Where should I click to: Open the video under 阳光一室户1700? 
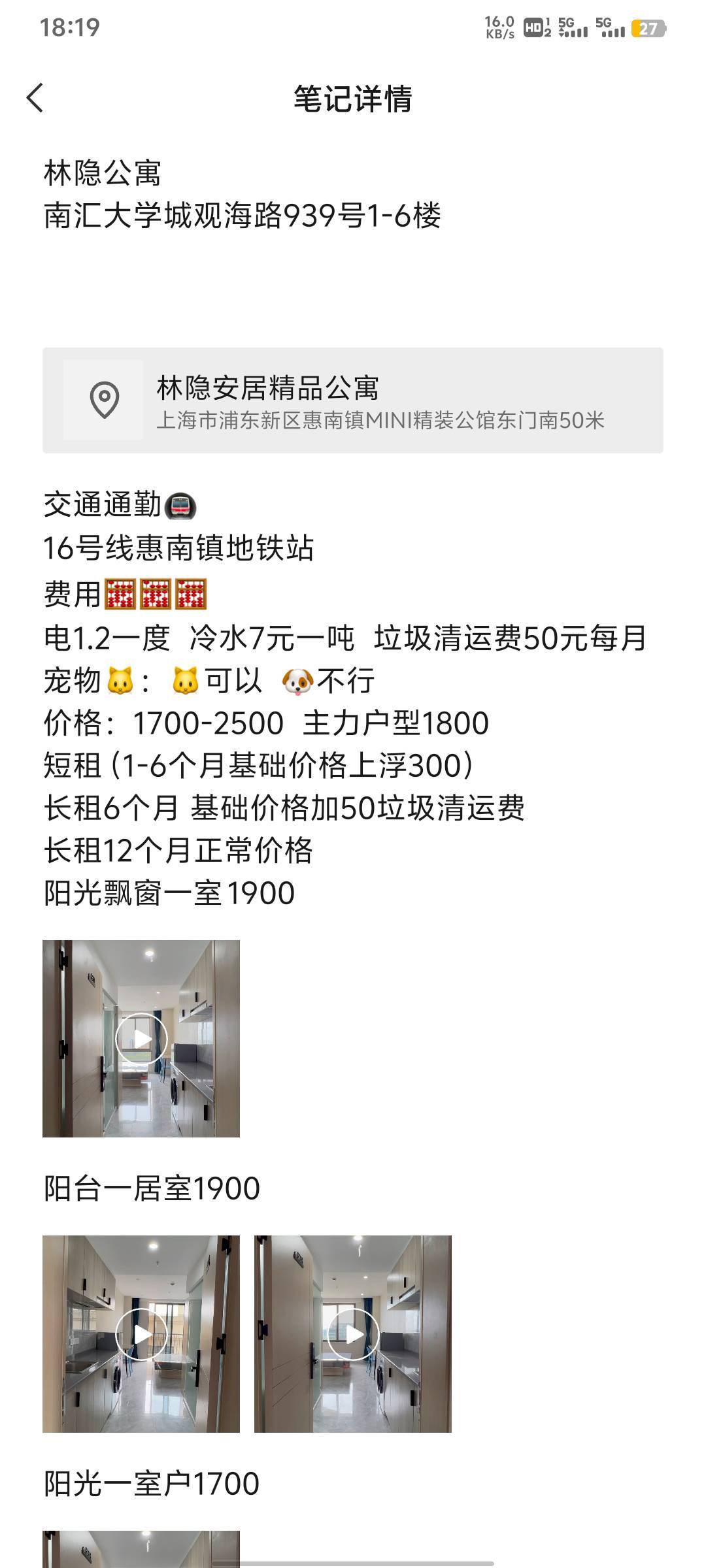[x=141, y=1549]
